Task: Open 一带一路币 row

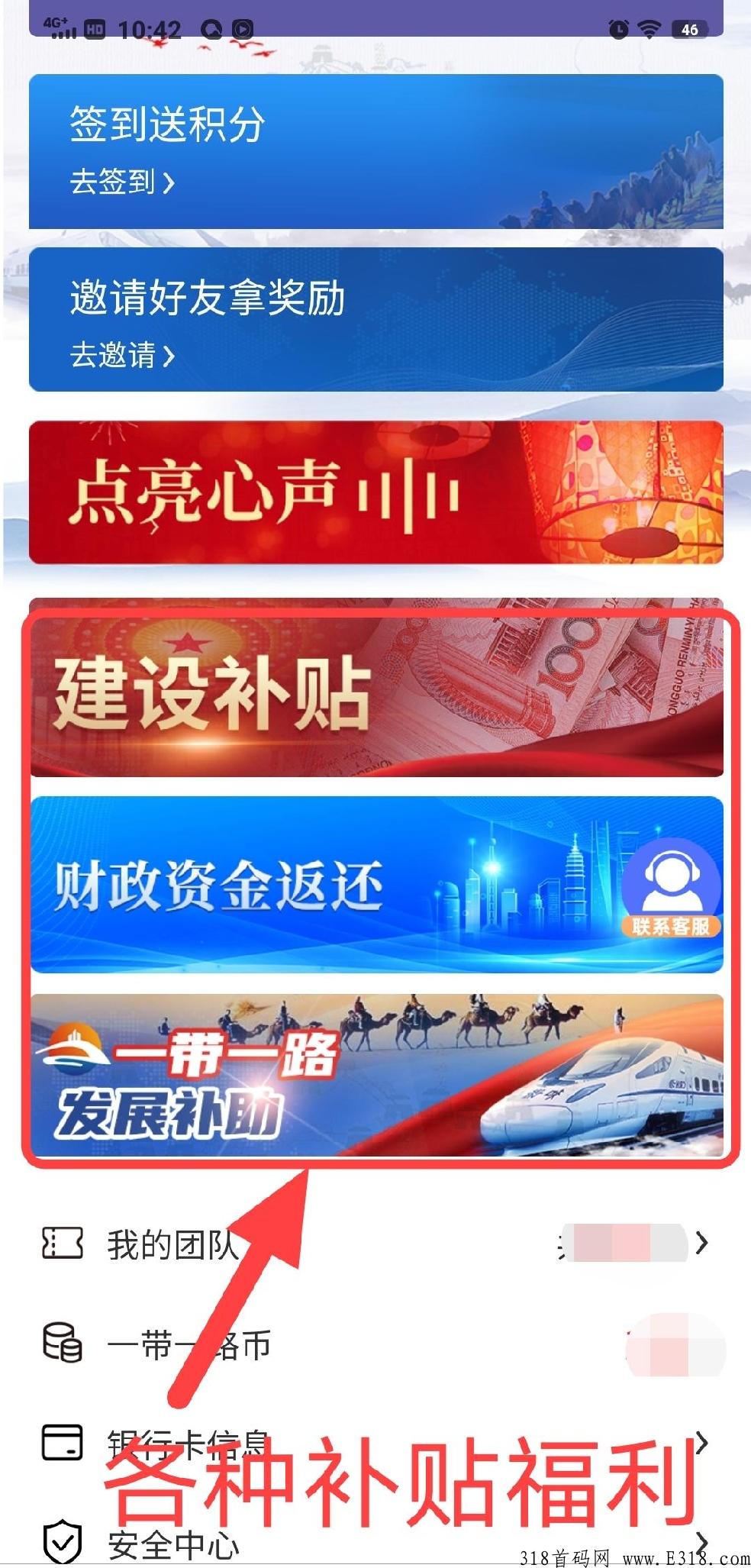Action: click(x=375, y=1344)
